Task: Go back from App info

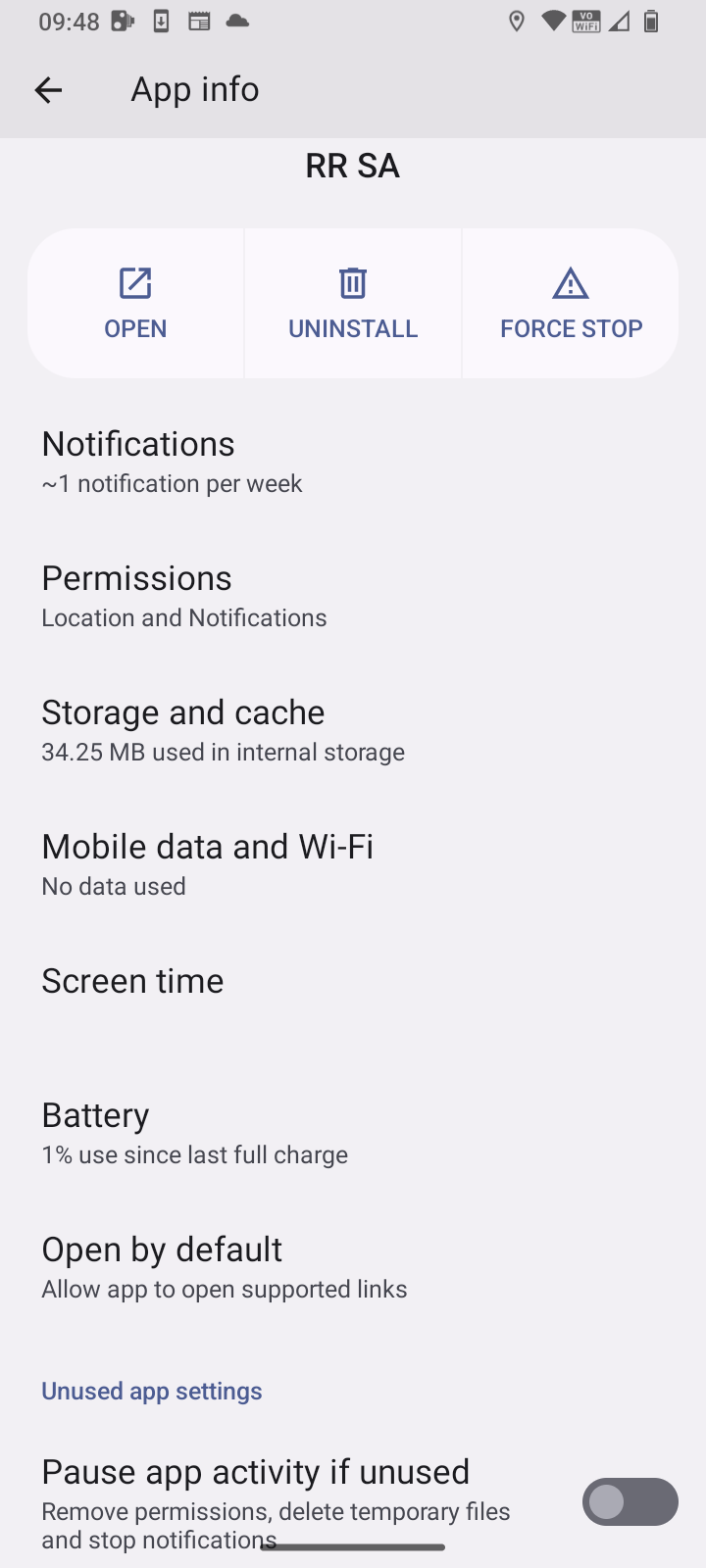Action: (48, 90)
